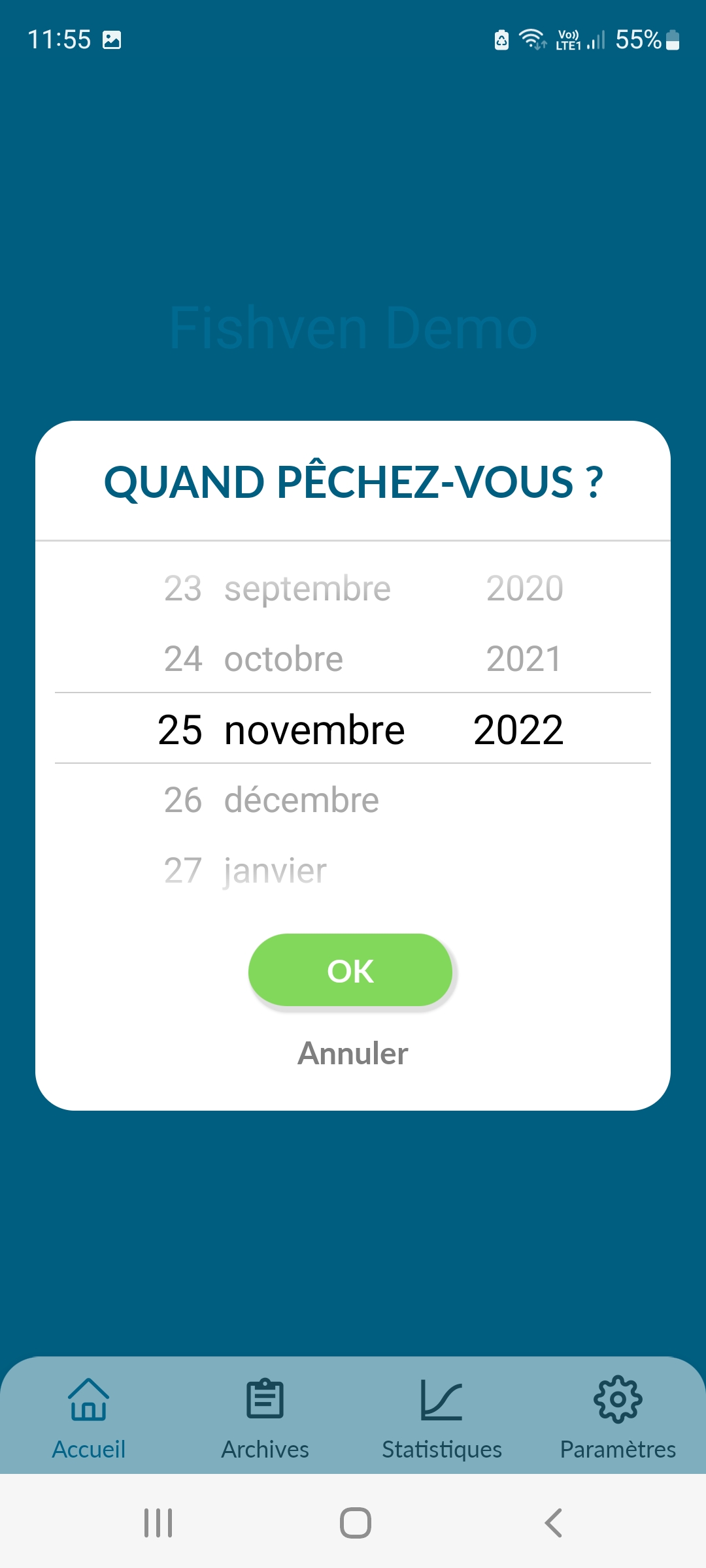This screenshot has height=1568, width=706.
Task: Open the Archives tab
Action: click(265, 1418)
